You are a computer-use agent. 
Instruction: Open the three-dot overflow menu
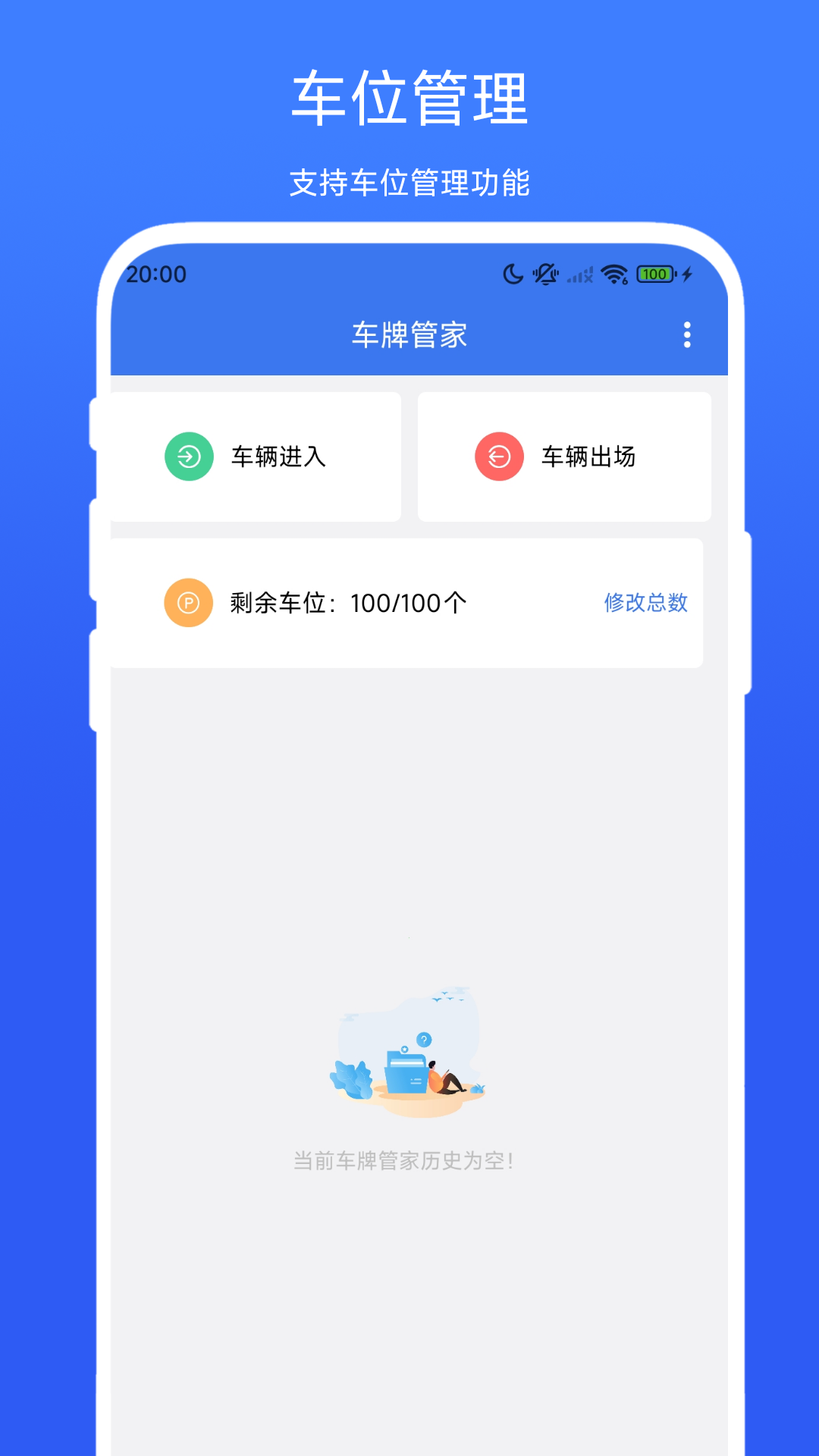pyautogui.click(x=687, y=334)
